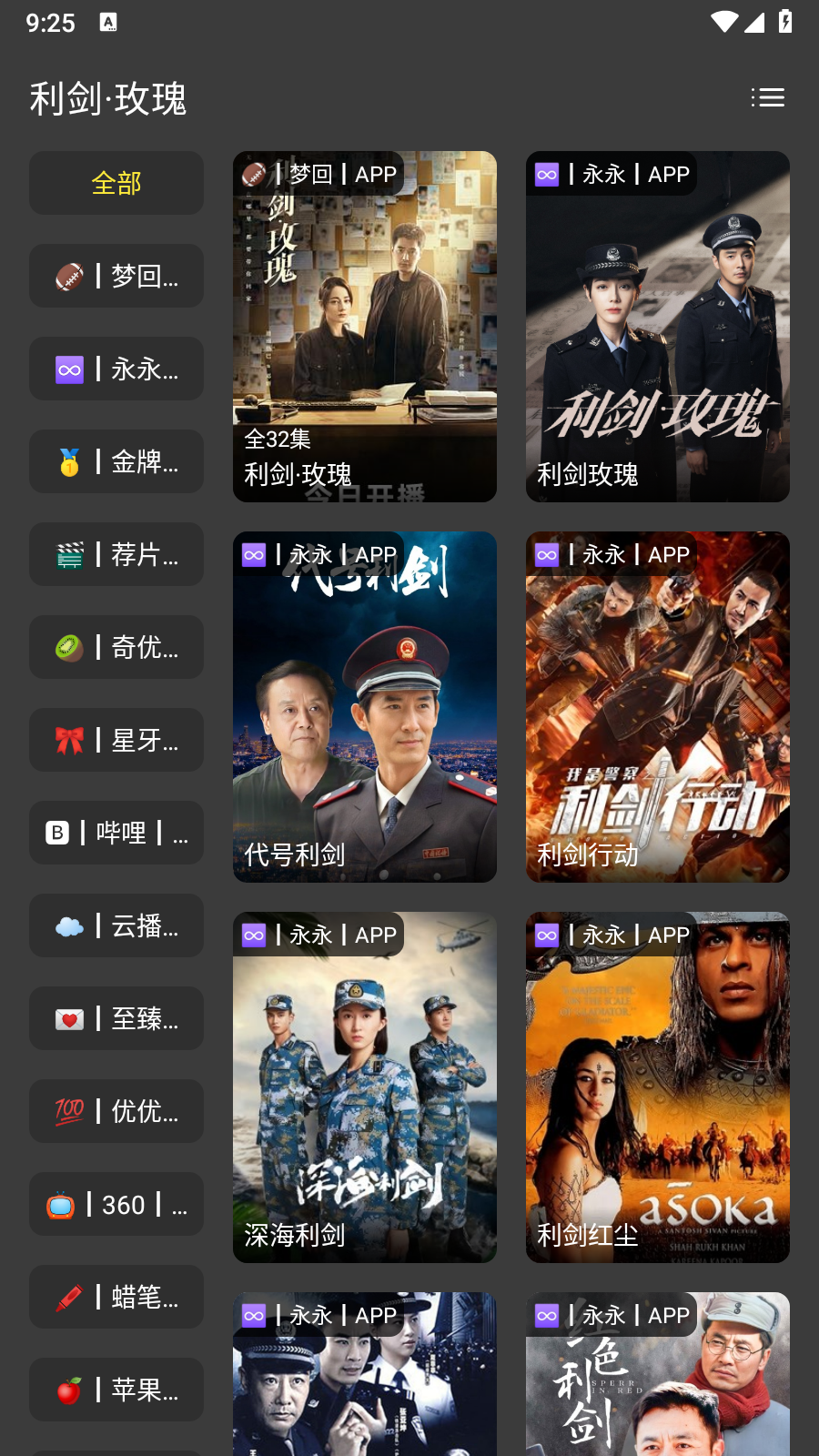Viewport: 819px width, 1456px height.
Task: Select the 星牙 red bow source icon
Action: tap(116, 740)
